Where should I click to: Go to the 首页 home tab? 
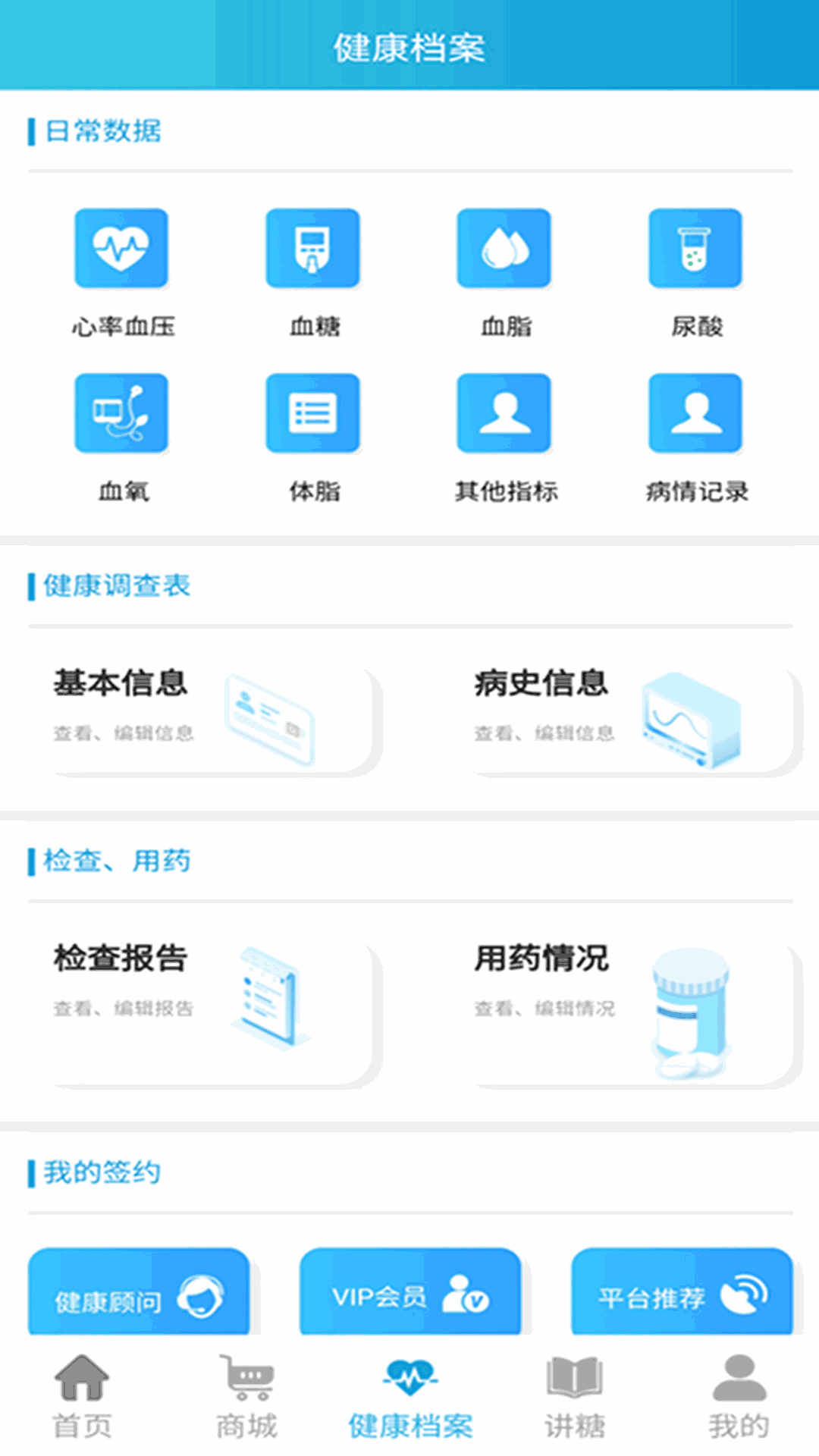tap(82, 1397)
